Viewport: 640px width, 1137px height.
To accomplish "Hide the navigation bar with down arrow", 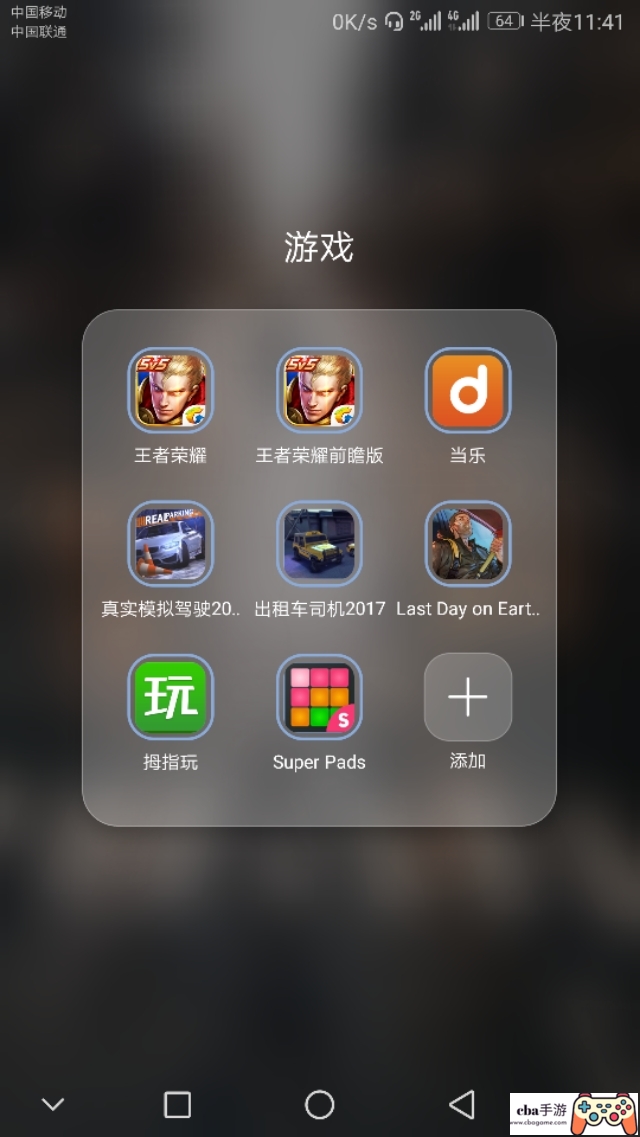I will tap(53, 1104).
